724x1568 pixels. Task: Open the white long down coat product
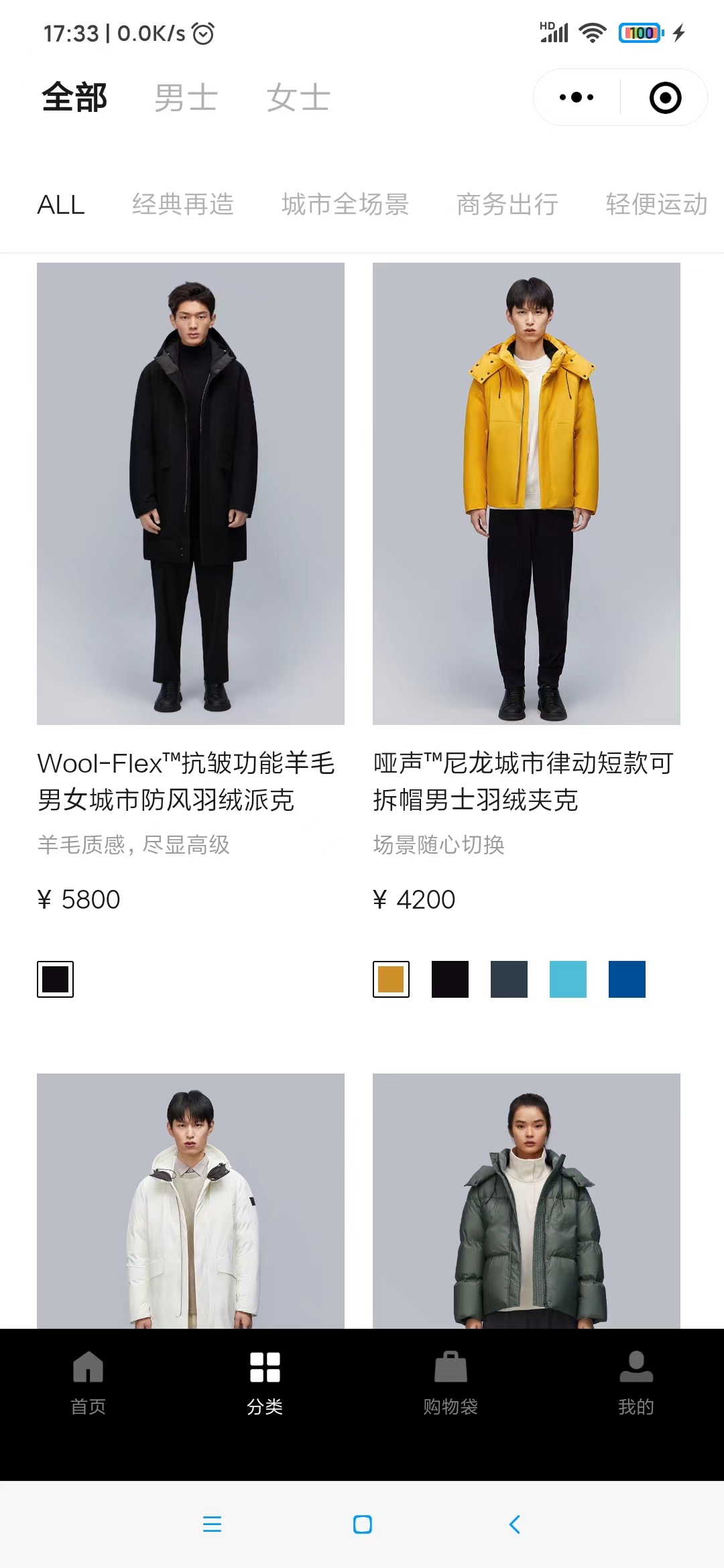[x=190, y=1201]
